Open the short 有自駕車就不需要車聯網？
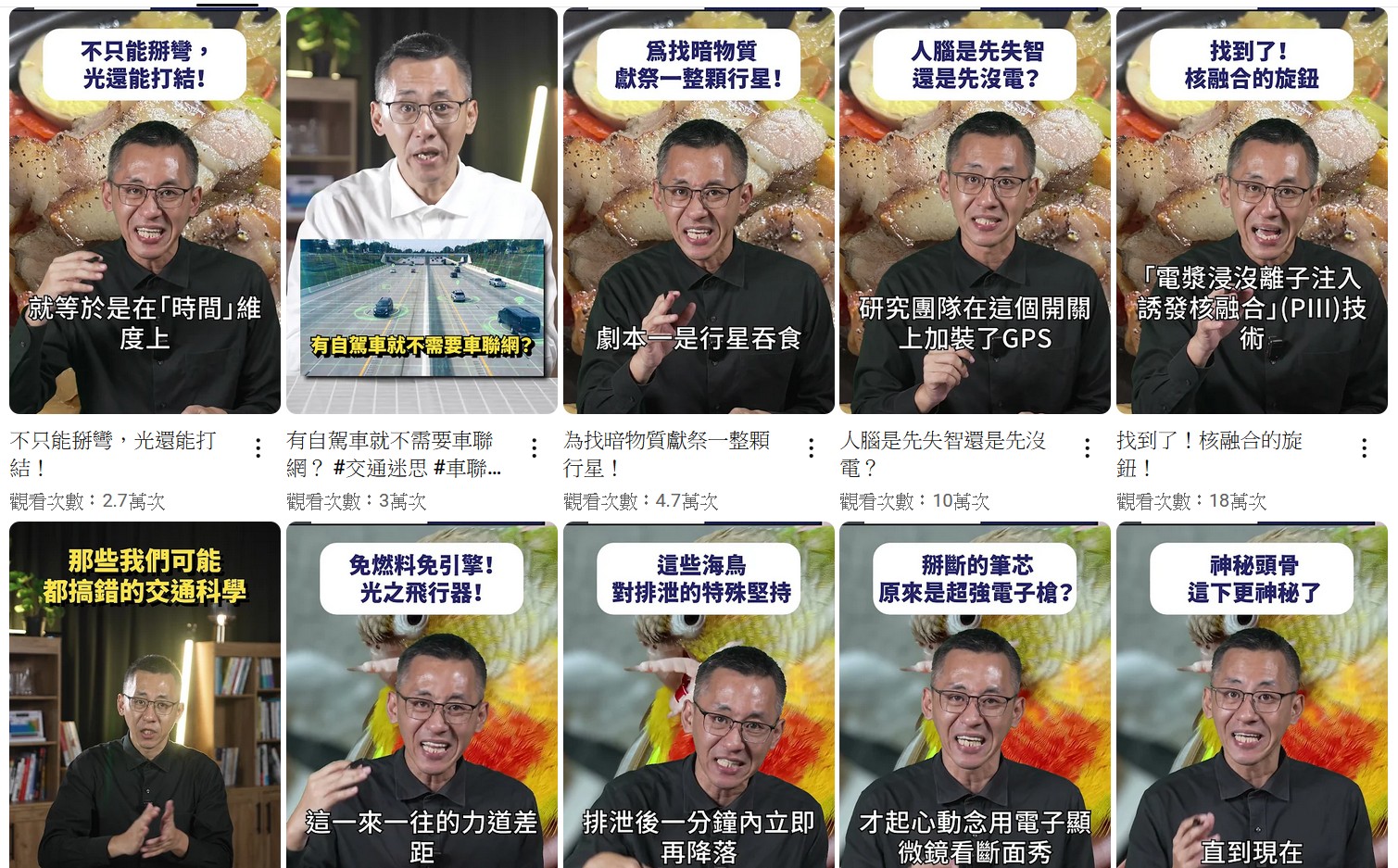The image size is (1398, 868). [422, 211]
